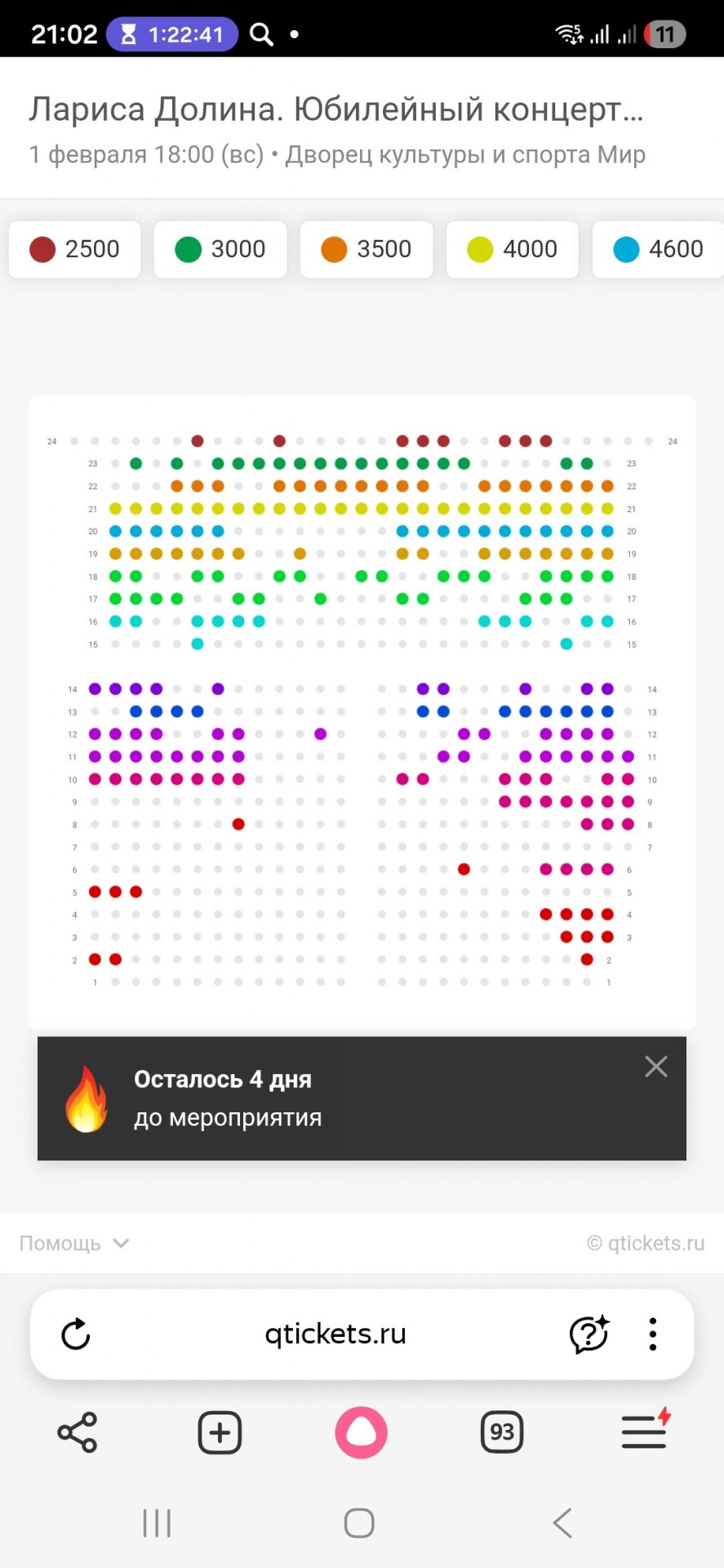Add a new browser tab
The image size is (724, 1568).
[220, 1432]
